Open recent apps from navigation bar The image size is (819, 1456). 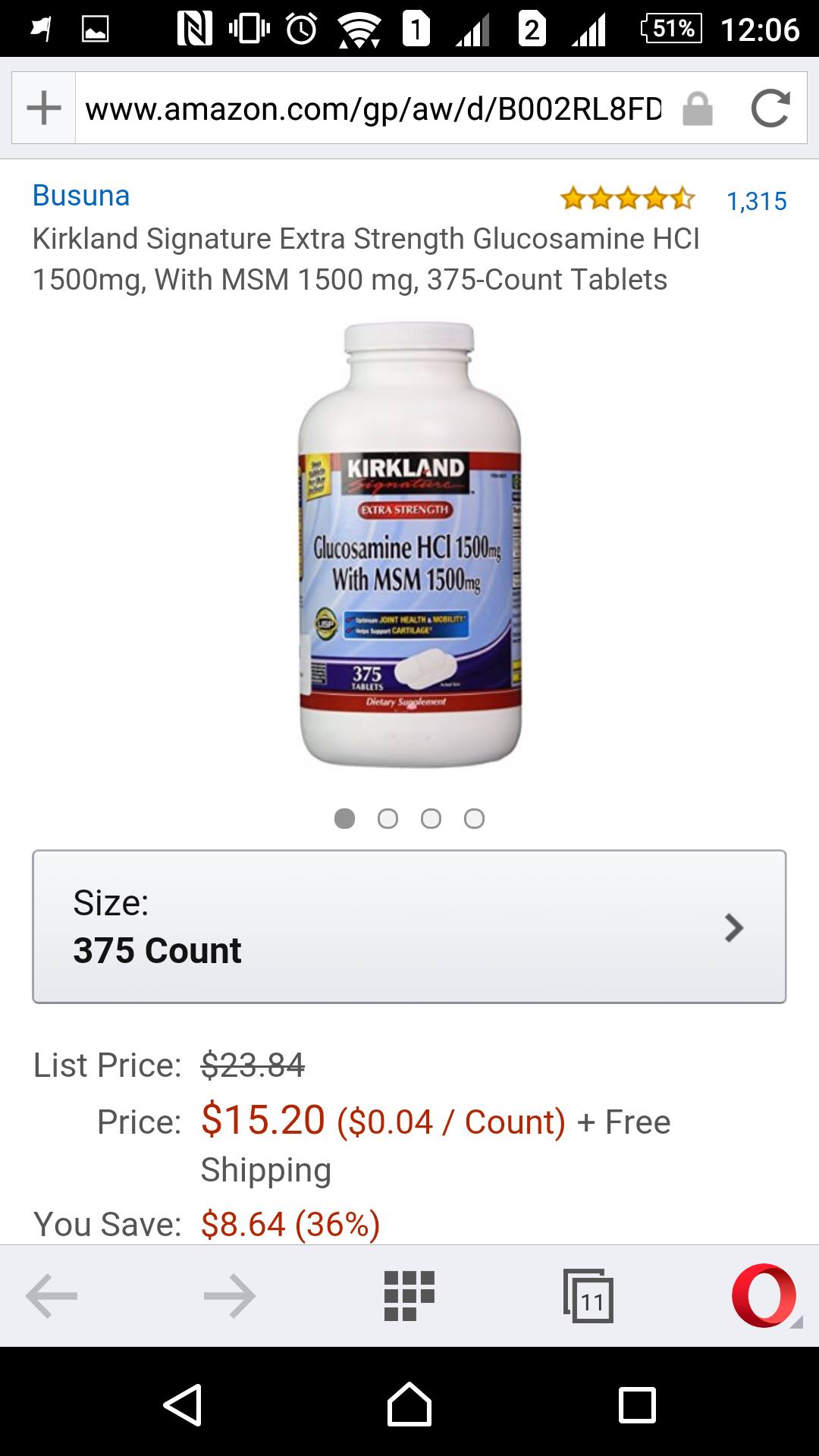tap(637, 1404)
